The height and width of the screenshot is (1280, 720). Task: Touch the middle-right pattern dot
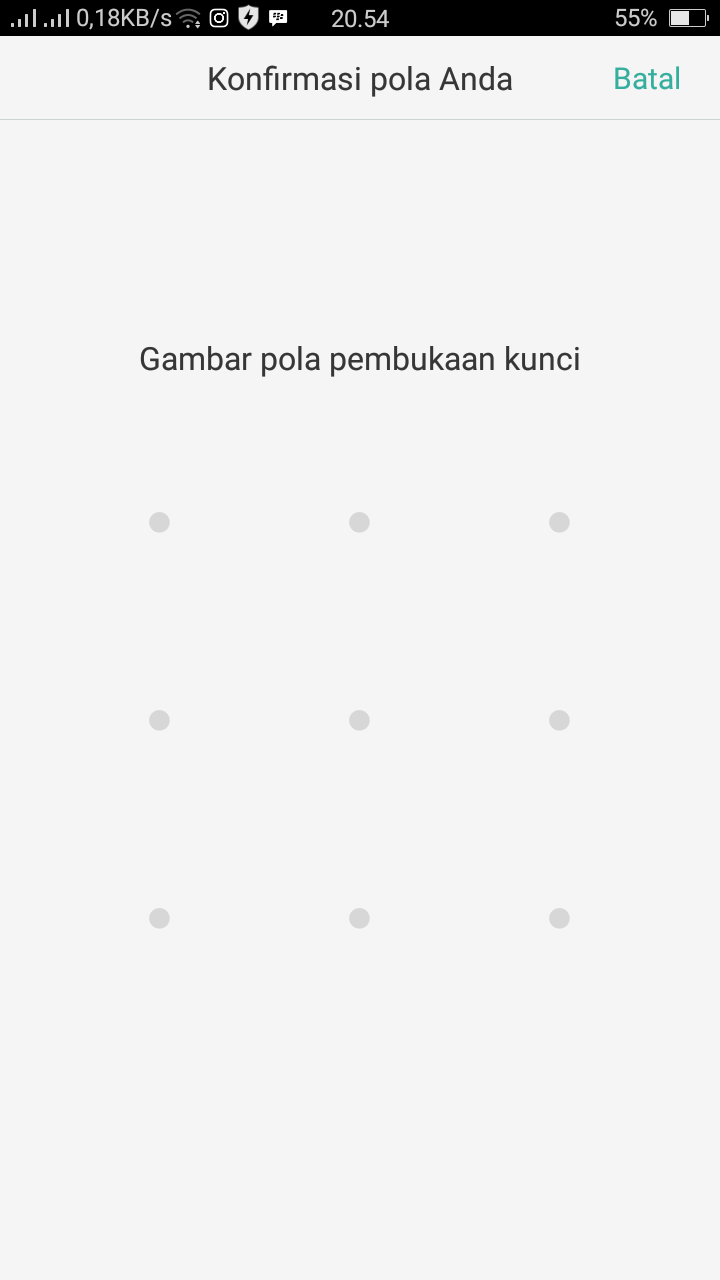(559, 720)
